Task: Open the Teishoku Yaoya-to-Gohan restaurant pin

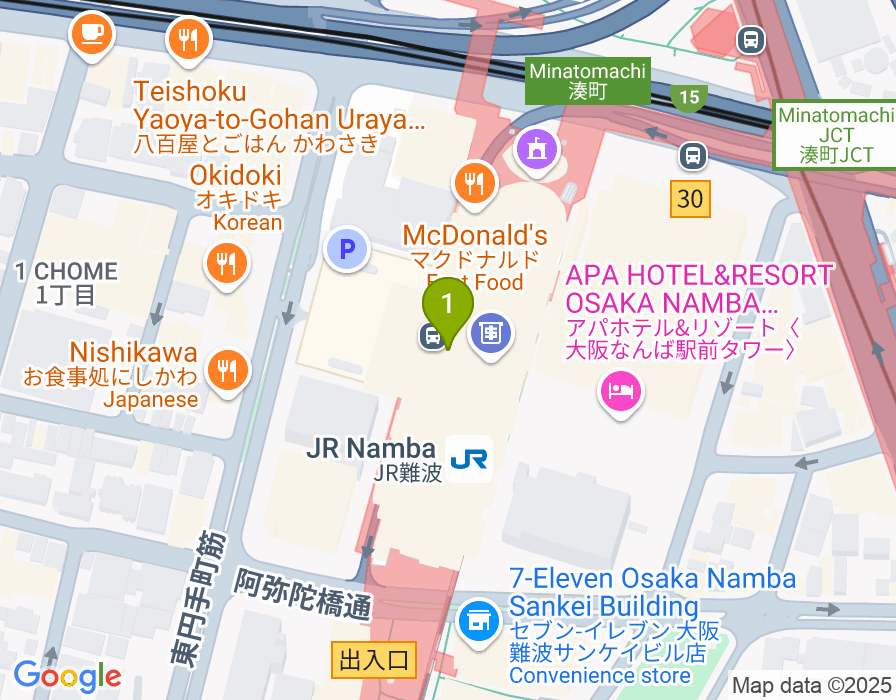Action: [187, 41]
